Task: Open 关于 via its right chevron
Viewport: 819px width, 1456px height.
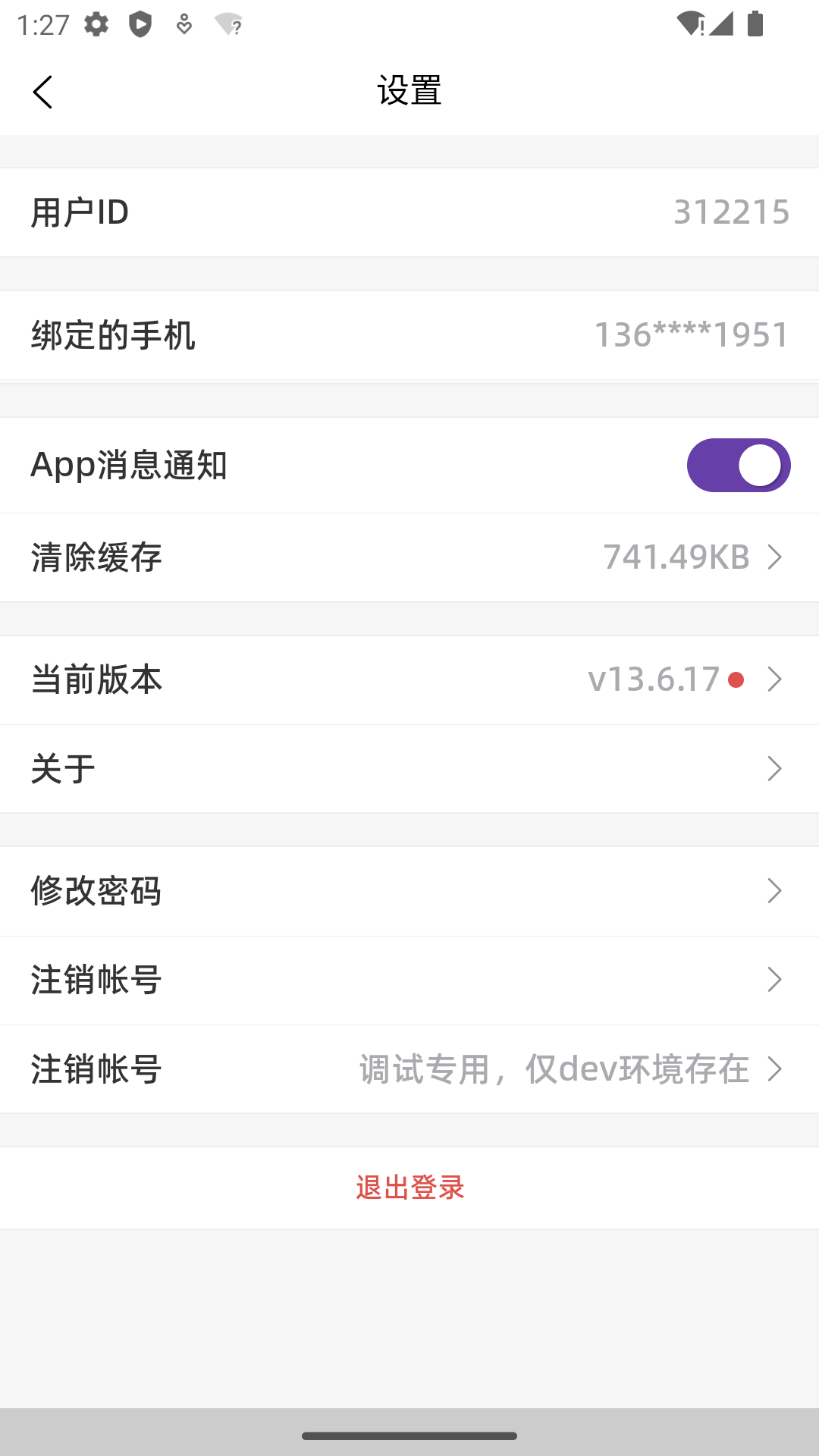Action: (774, 768)
